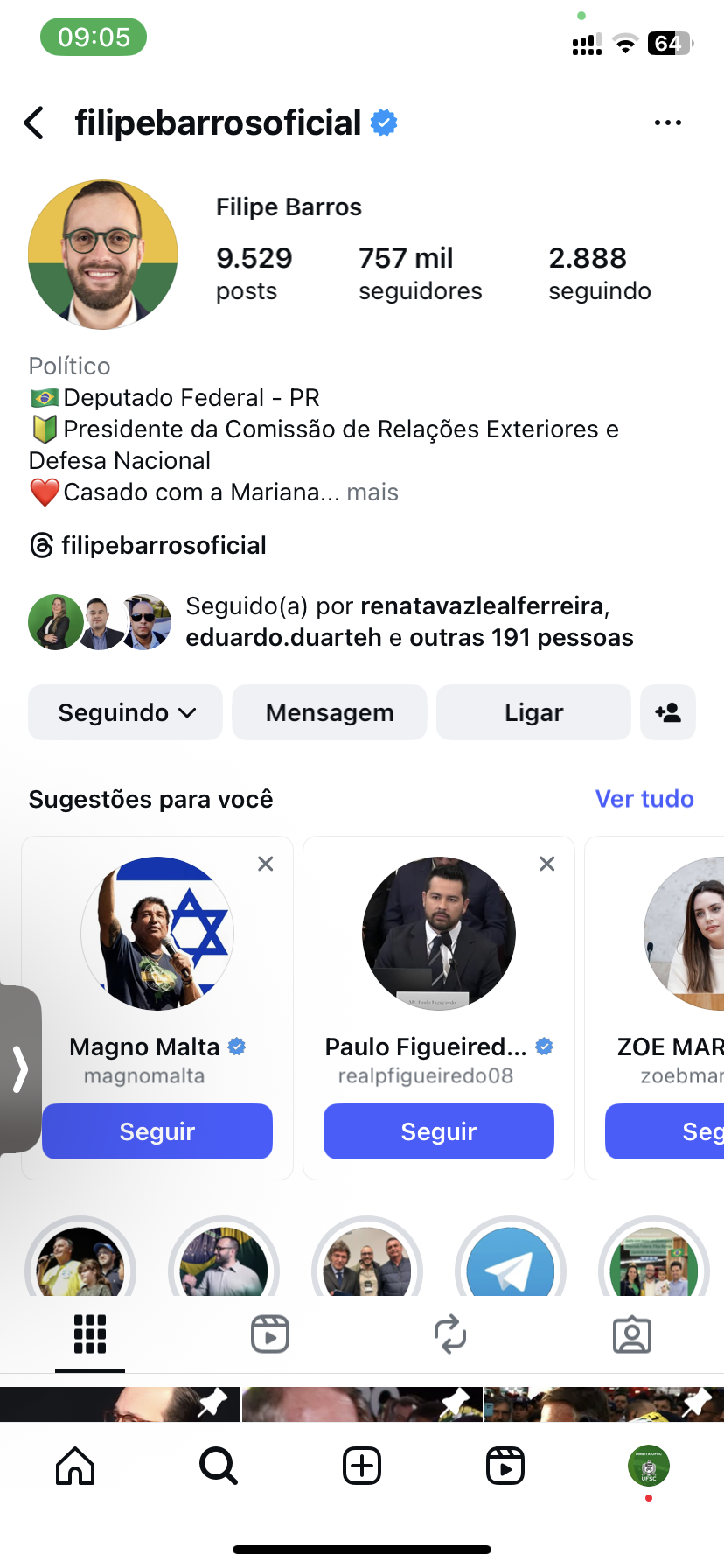Toggle similar account suggestions icon
This screenshot has width=724, height=1568.
pyautogui.click(x=668, y=712)
